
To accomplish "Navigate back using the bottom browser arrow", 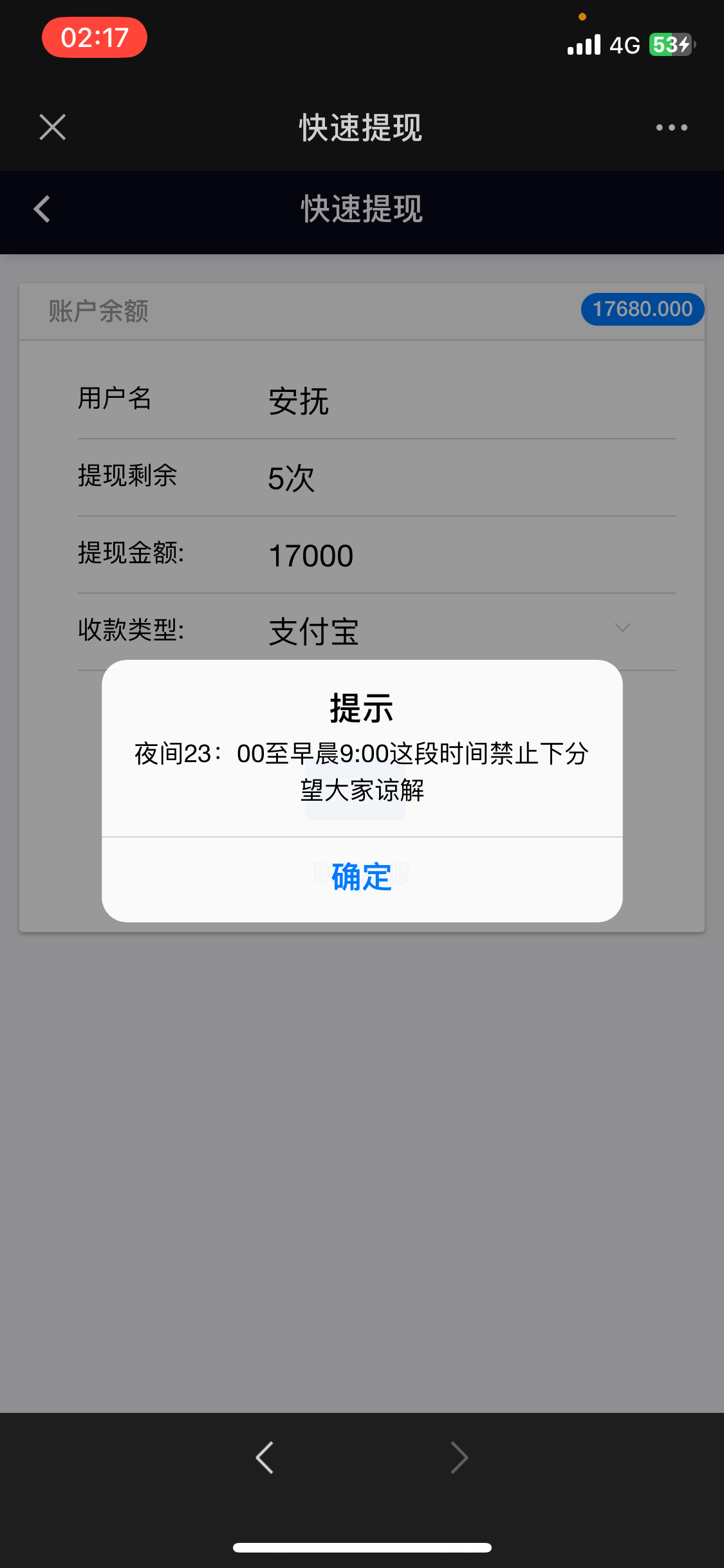I will point(265,1457).
